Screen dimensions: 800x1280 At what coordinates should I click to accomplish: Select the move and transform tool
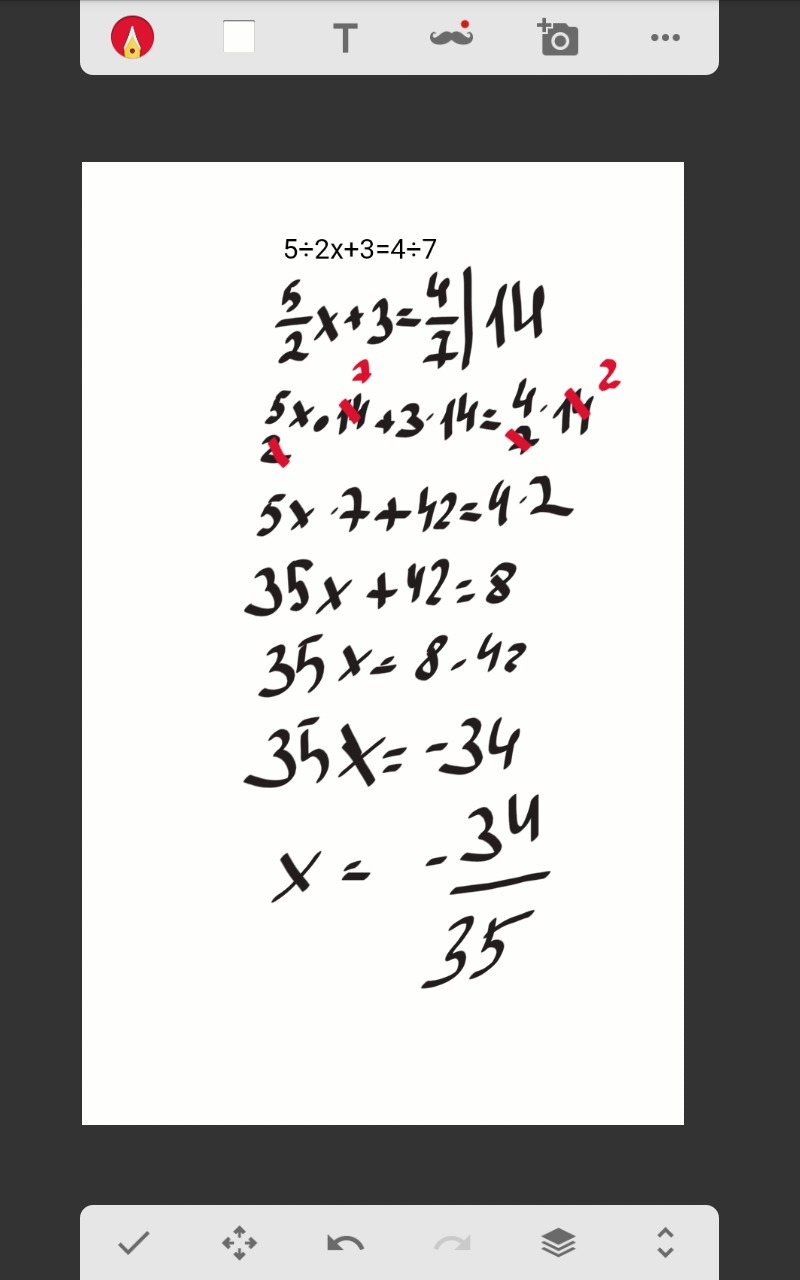[239, 1243]
